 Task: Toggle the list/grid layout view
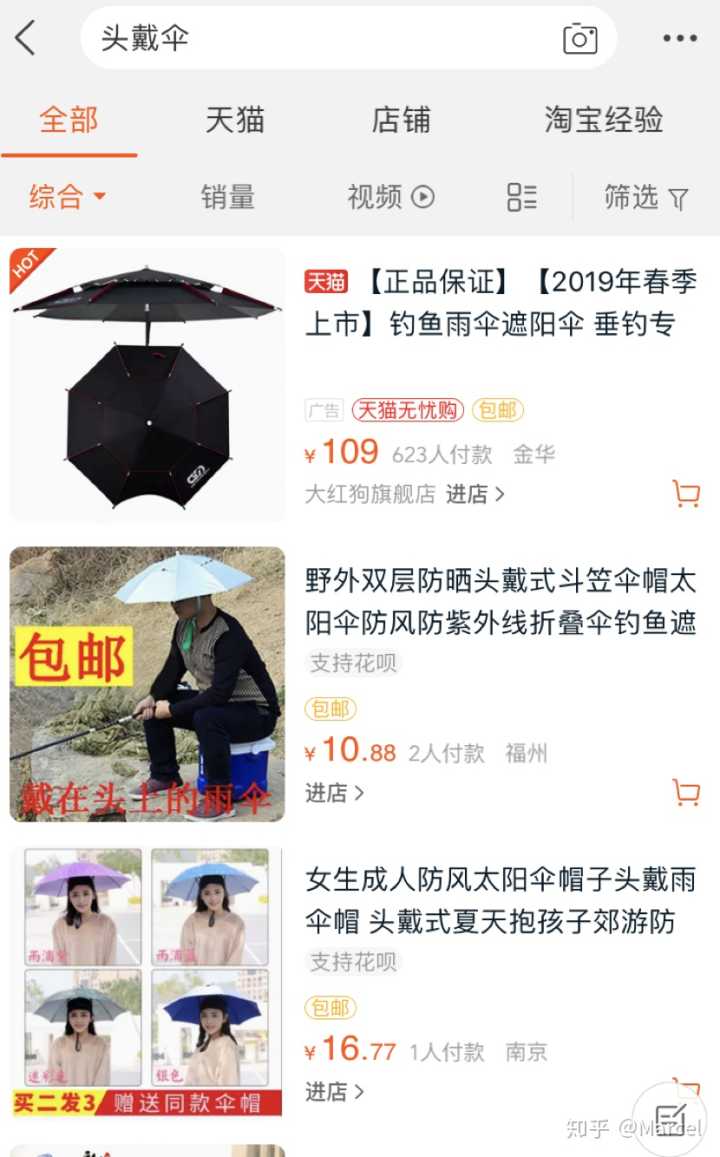522,197
